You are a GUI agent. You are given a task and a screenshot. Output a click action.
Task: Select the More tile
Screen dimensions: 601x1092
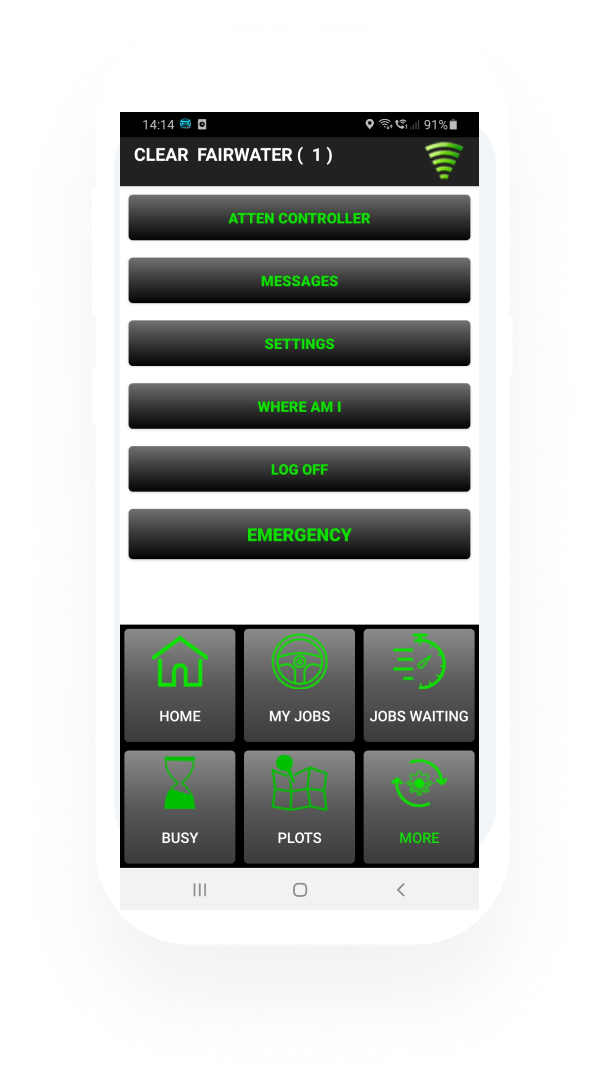[419, 807]
